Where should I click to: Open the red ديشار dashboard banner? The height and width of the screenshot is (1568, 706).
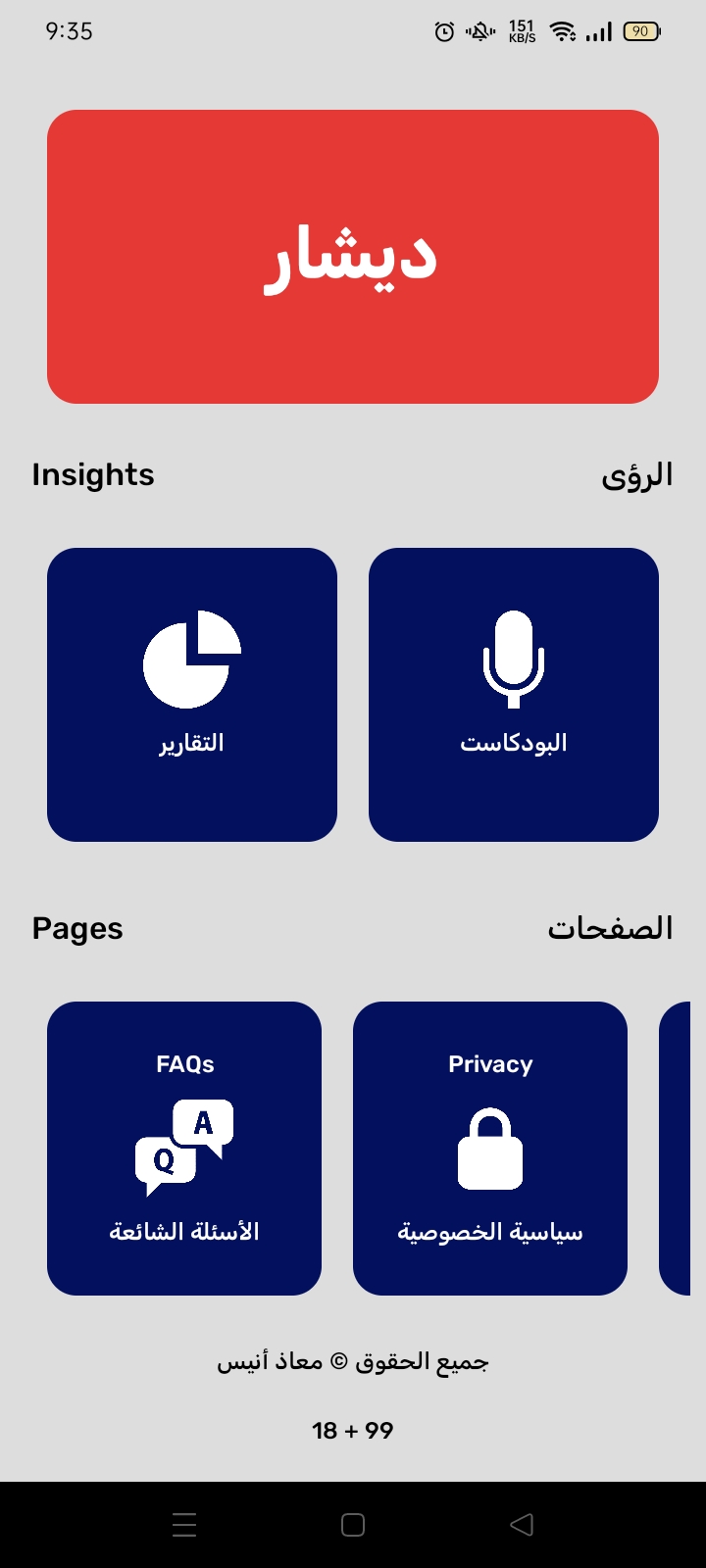click(353, 257)
